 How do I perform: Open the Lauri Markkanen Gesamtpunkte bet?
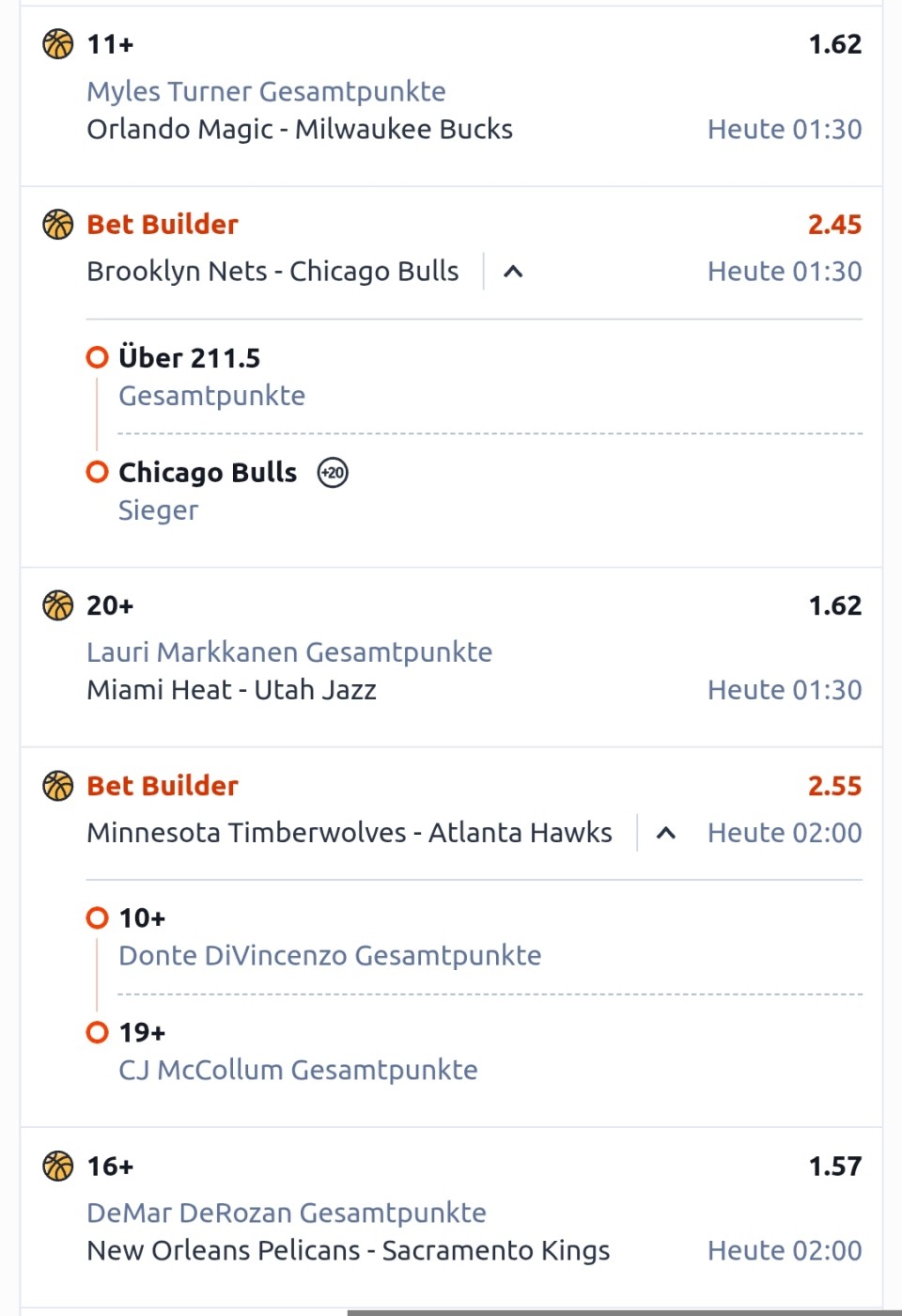[x=288, y=651]
